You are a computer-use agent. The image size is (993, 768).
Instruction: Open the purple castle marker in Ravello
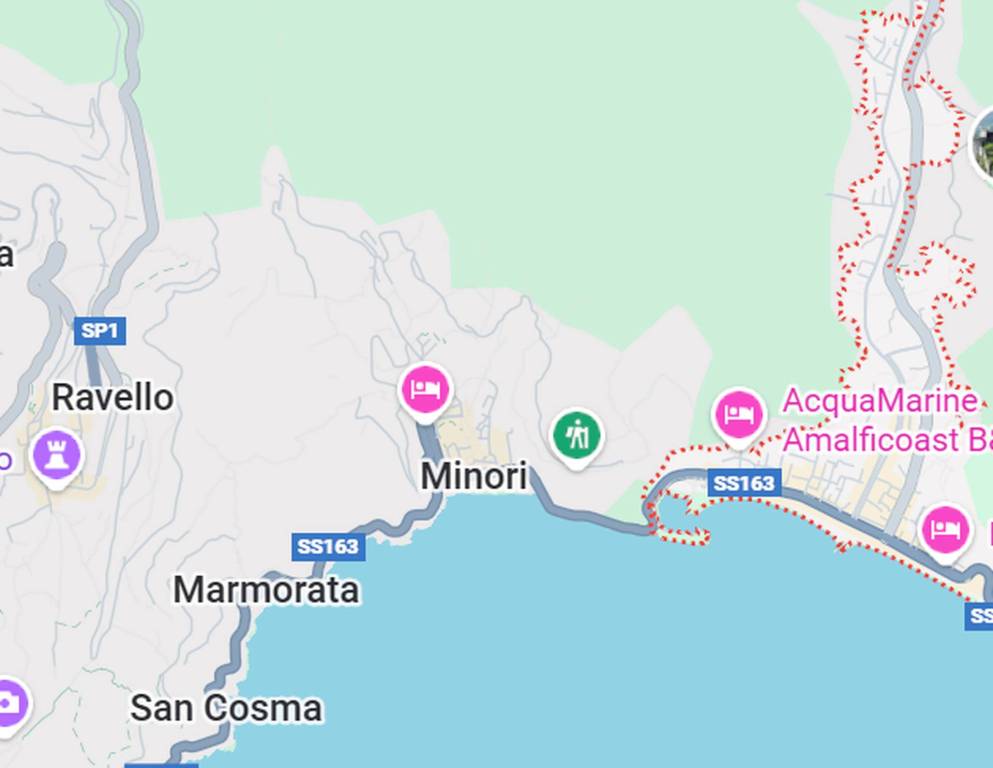tap(56, 455)
